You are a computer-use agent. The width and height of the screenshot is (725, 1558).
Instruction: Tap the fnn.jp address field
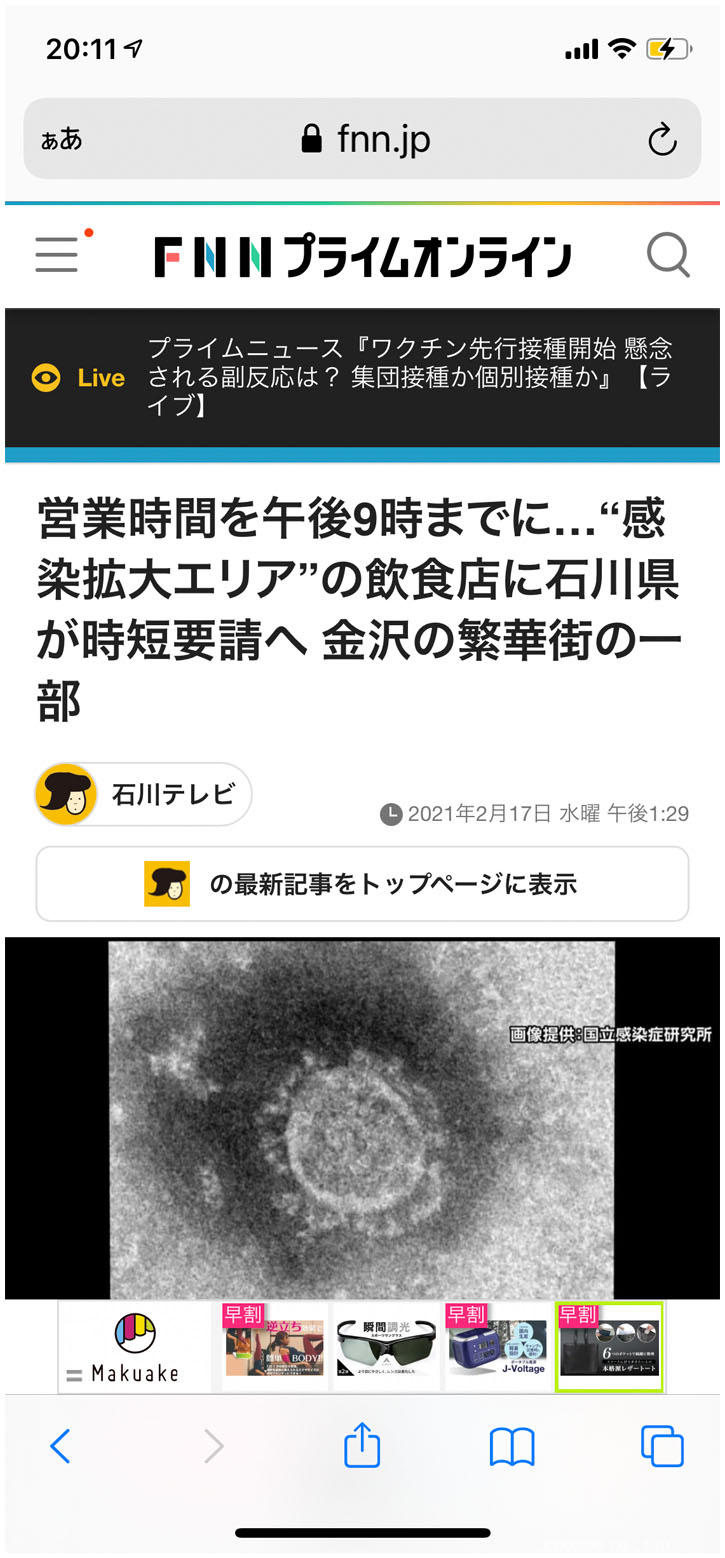click(365, 139)
